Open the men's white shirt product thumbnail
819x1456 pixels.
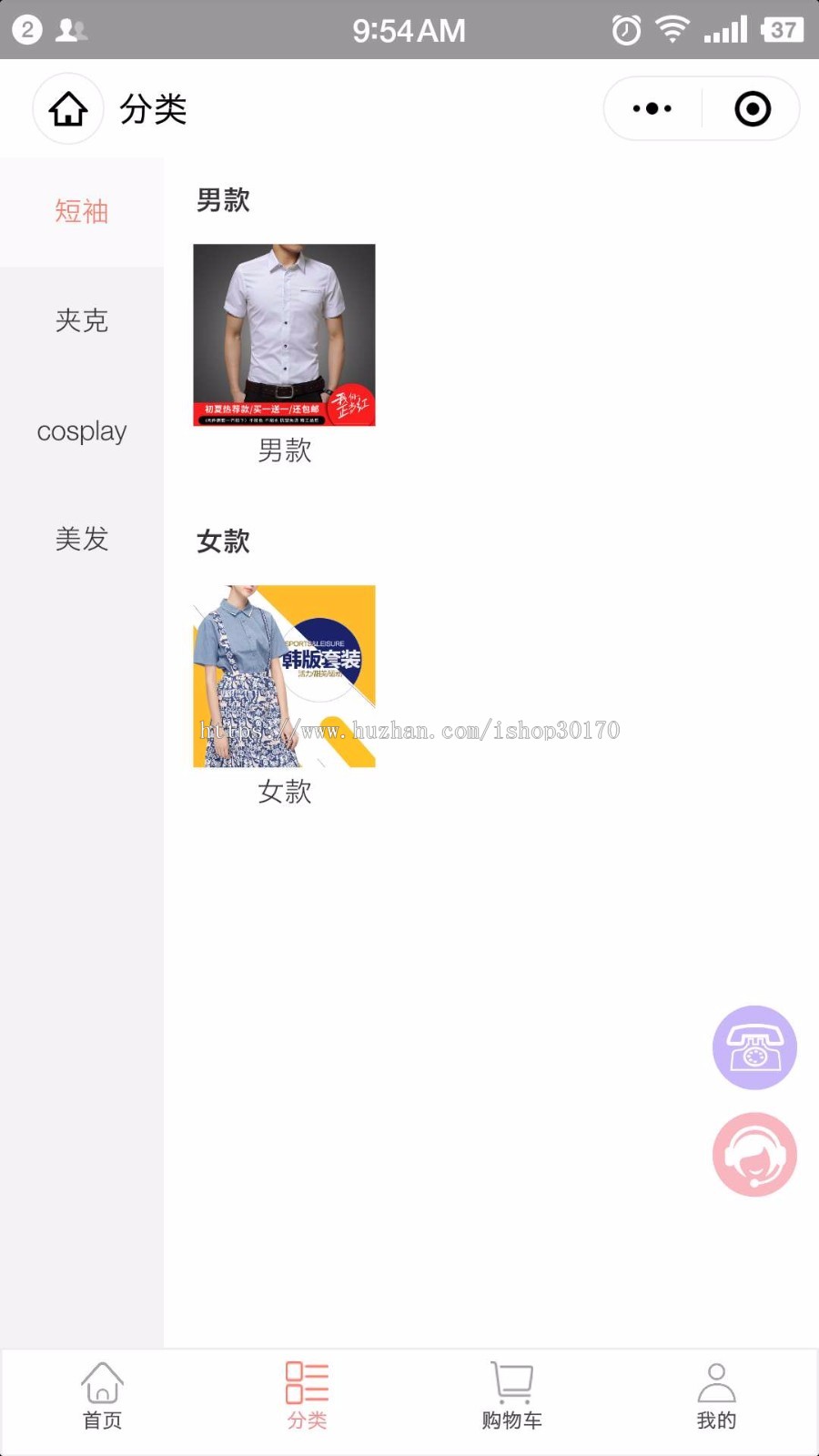[x=283, y=335]
